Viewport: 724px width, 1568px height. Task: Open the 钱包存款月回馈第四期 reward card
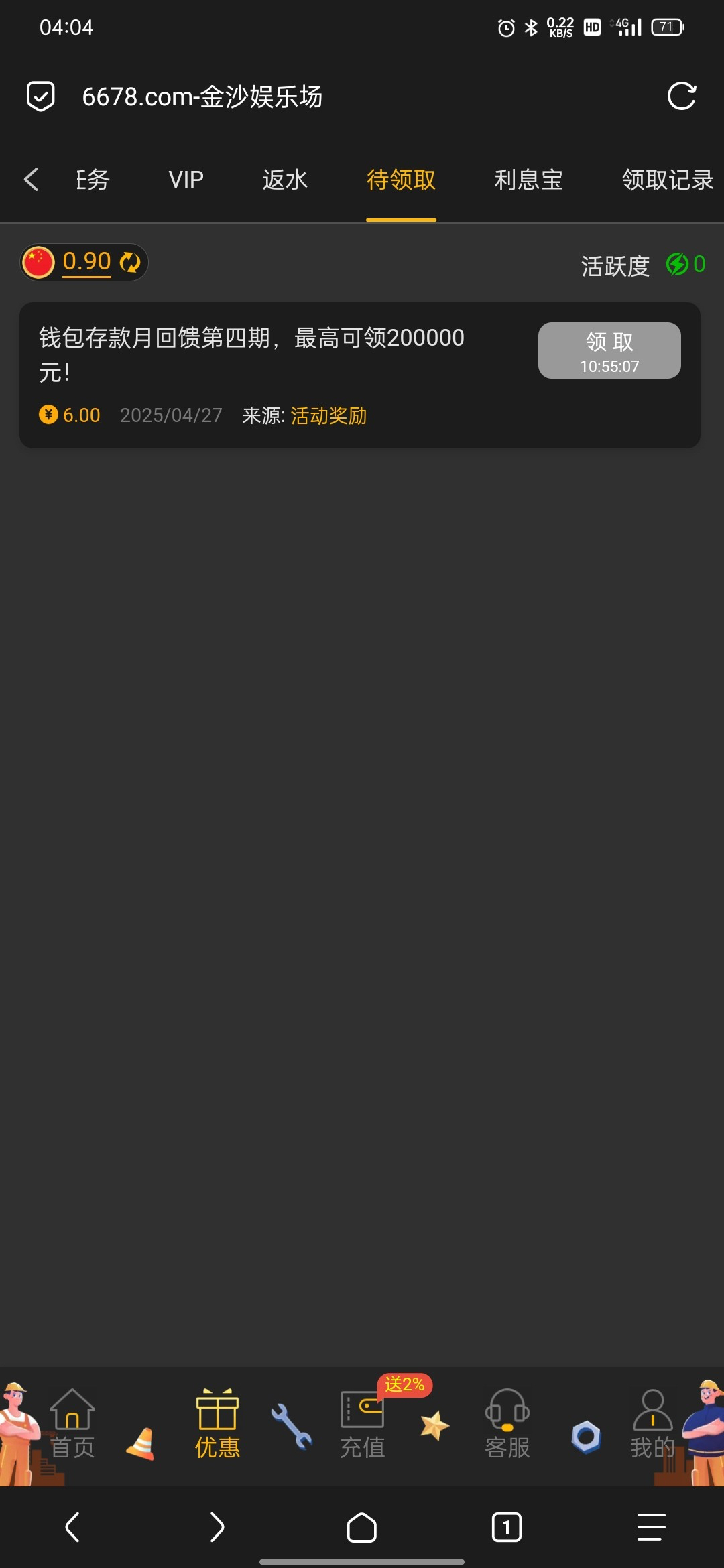360,375
